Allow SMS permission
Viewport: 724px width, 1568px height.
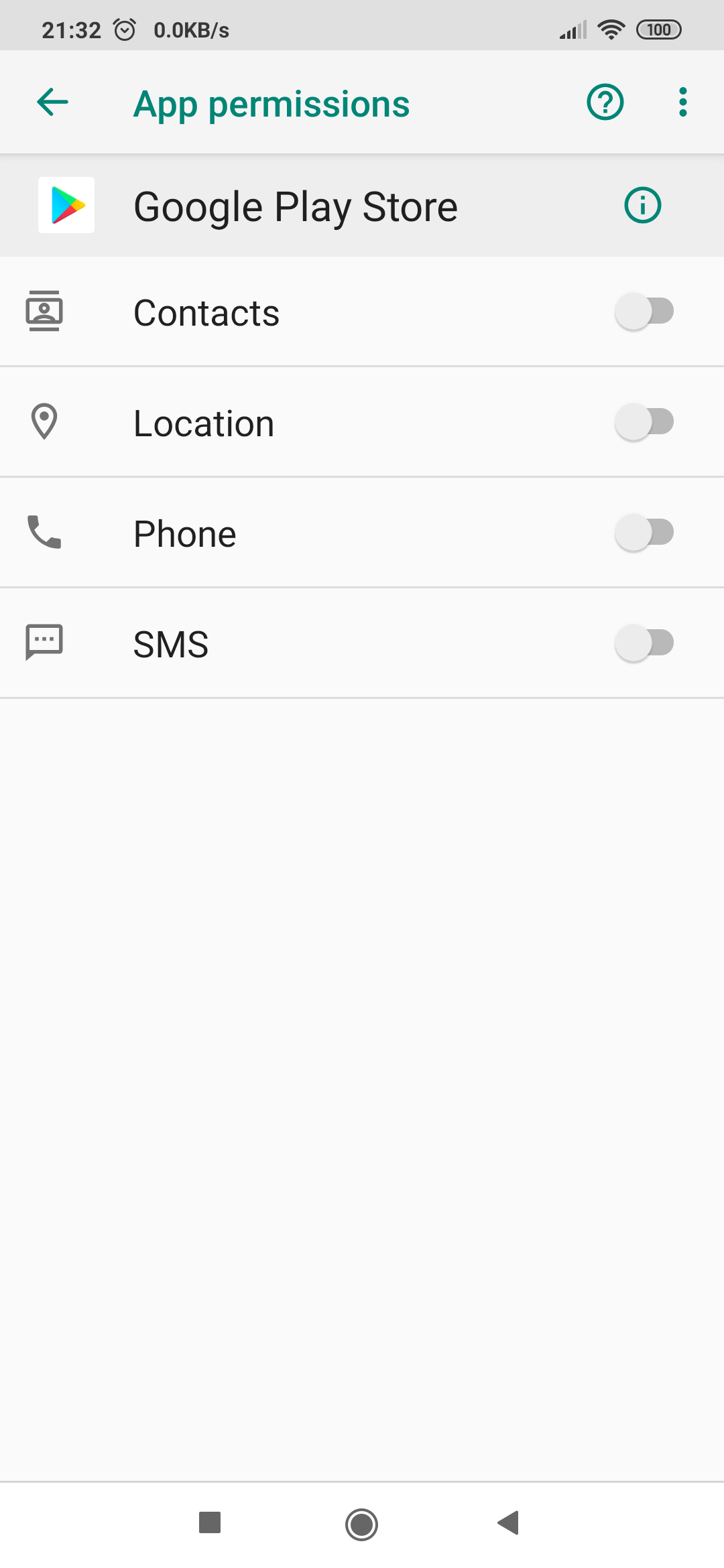(x=644, y=643)
